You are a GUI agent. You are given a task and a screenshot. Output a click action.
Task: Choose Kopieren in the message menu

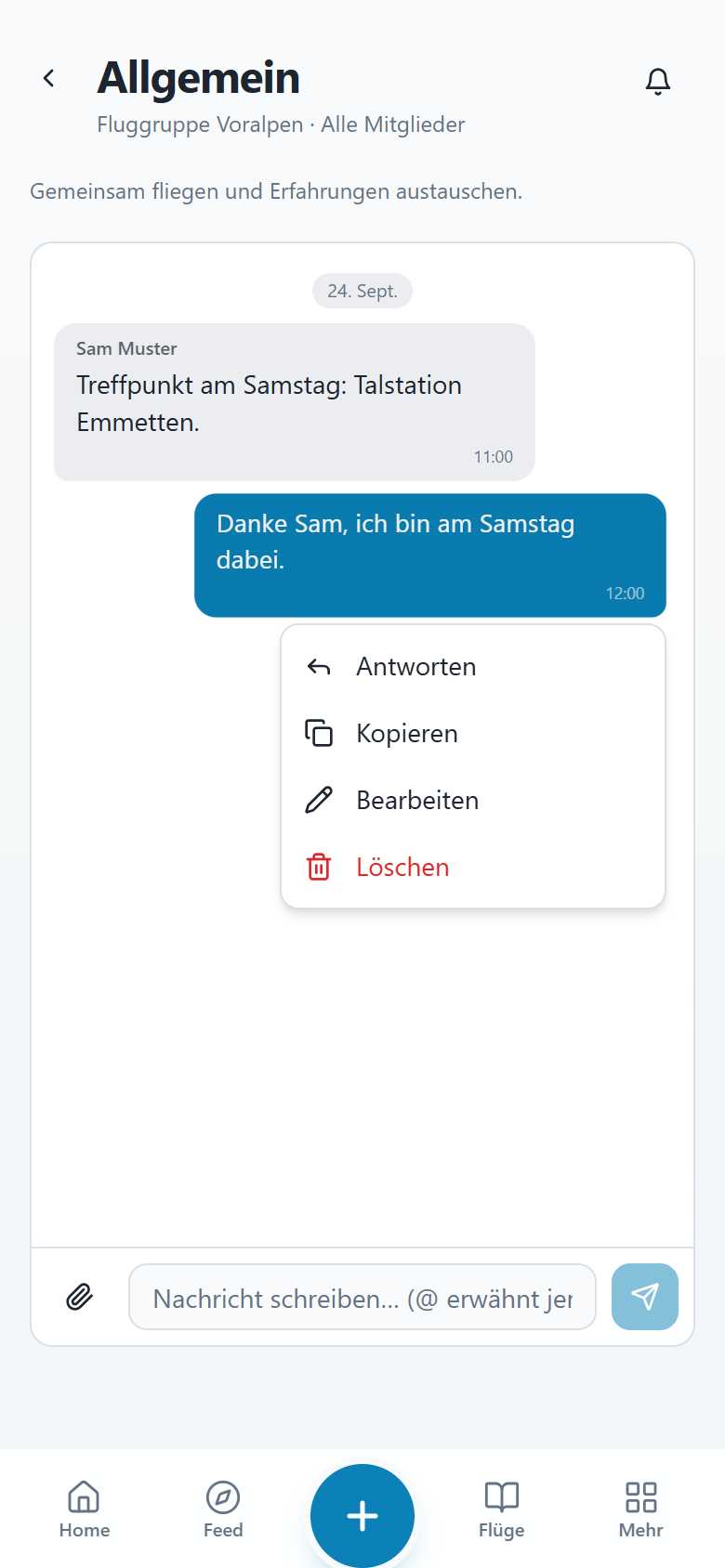473,734
